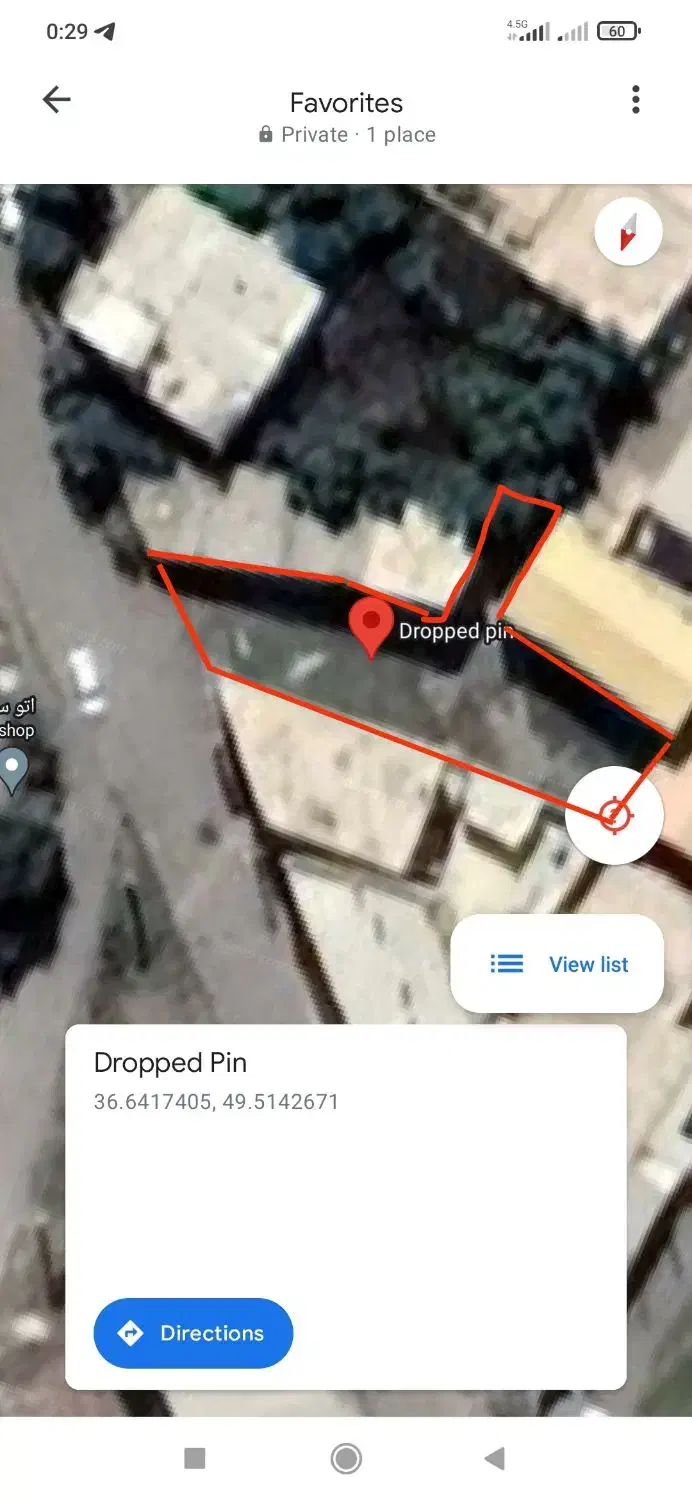Tap the compass to reorient the map
Image resolution: width=692 pixels, height=1500 pixels.
(x=628, y=232)
